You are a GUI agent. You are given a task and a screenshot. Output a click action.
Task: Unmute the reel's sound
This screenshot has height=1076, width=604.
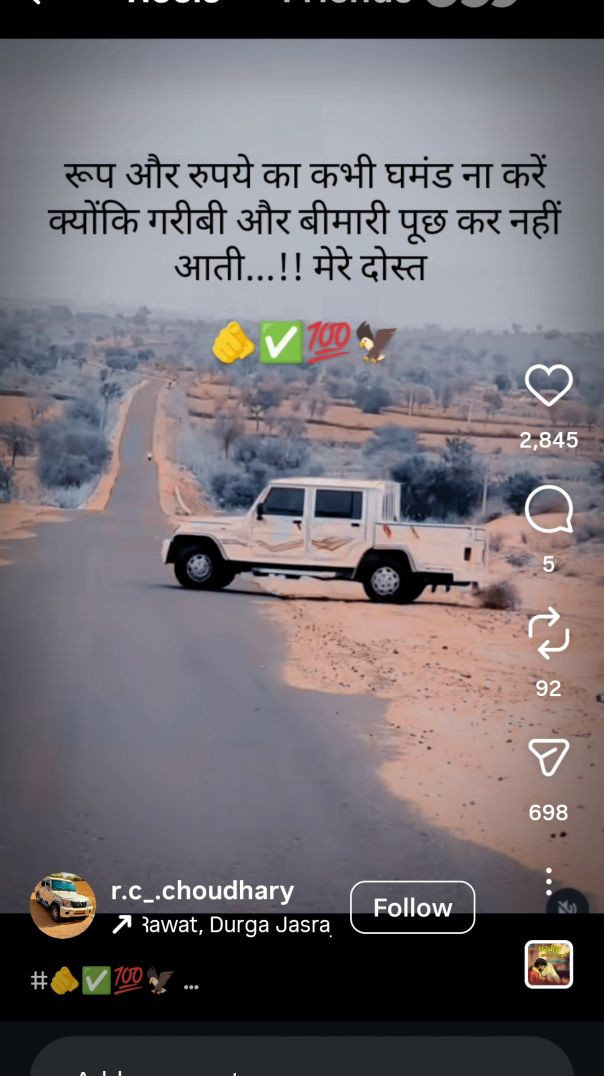tap(567, 909)
